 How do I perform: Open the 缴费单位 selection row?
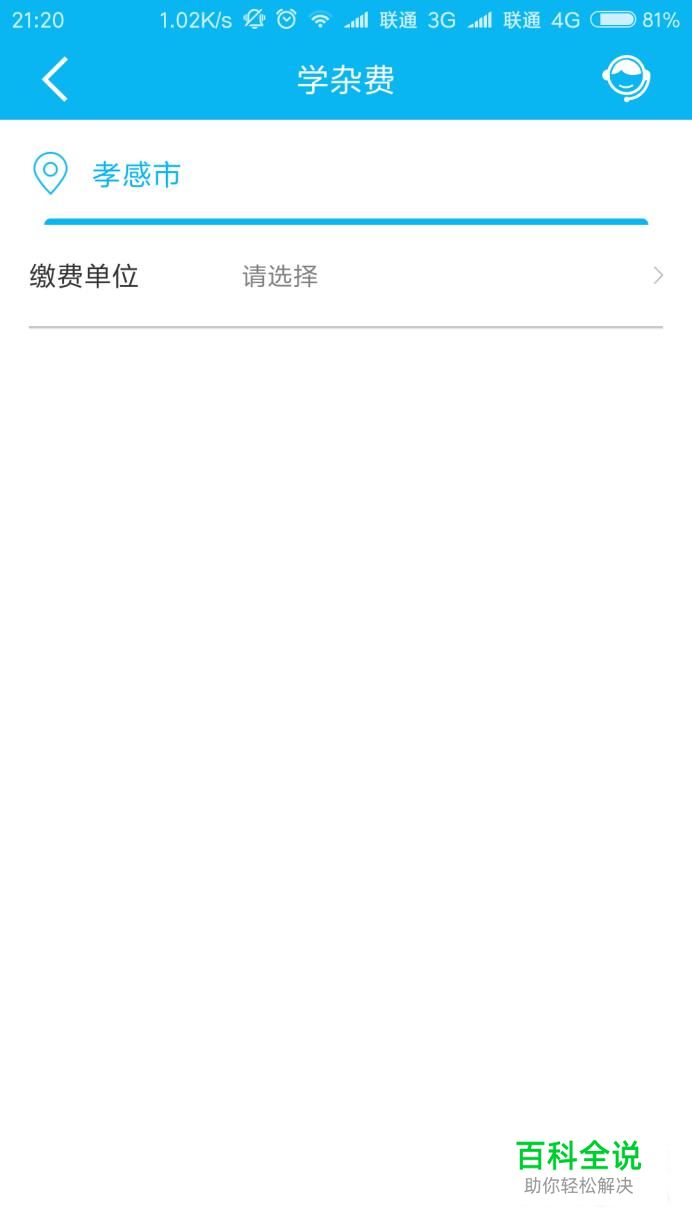(x=346, y=277)
